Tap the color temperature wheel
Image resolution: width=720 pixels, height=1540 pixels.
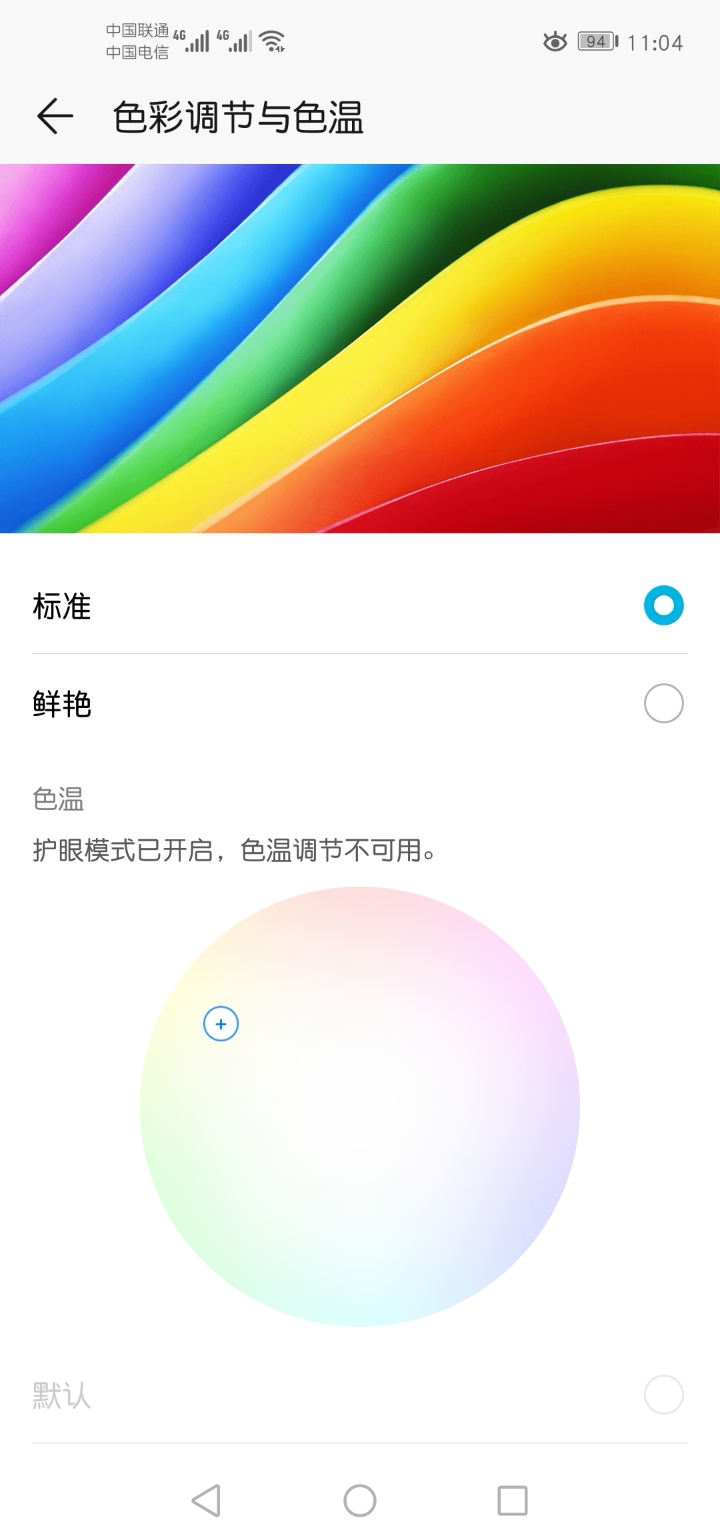pyautogui.click(x=360, y=1106)
